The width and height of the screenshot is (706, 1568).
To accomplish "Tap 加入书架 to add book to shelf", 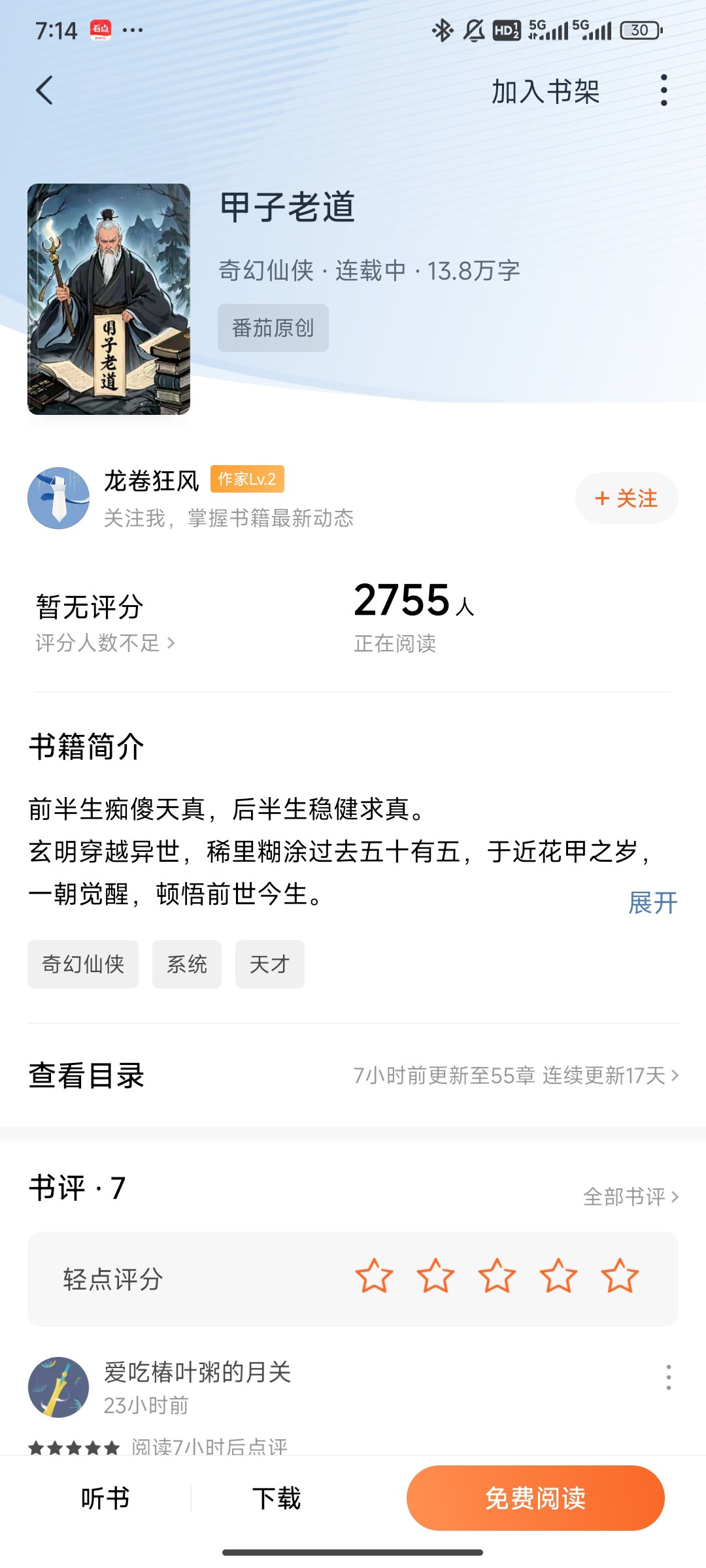I will pos(545,91).
